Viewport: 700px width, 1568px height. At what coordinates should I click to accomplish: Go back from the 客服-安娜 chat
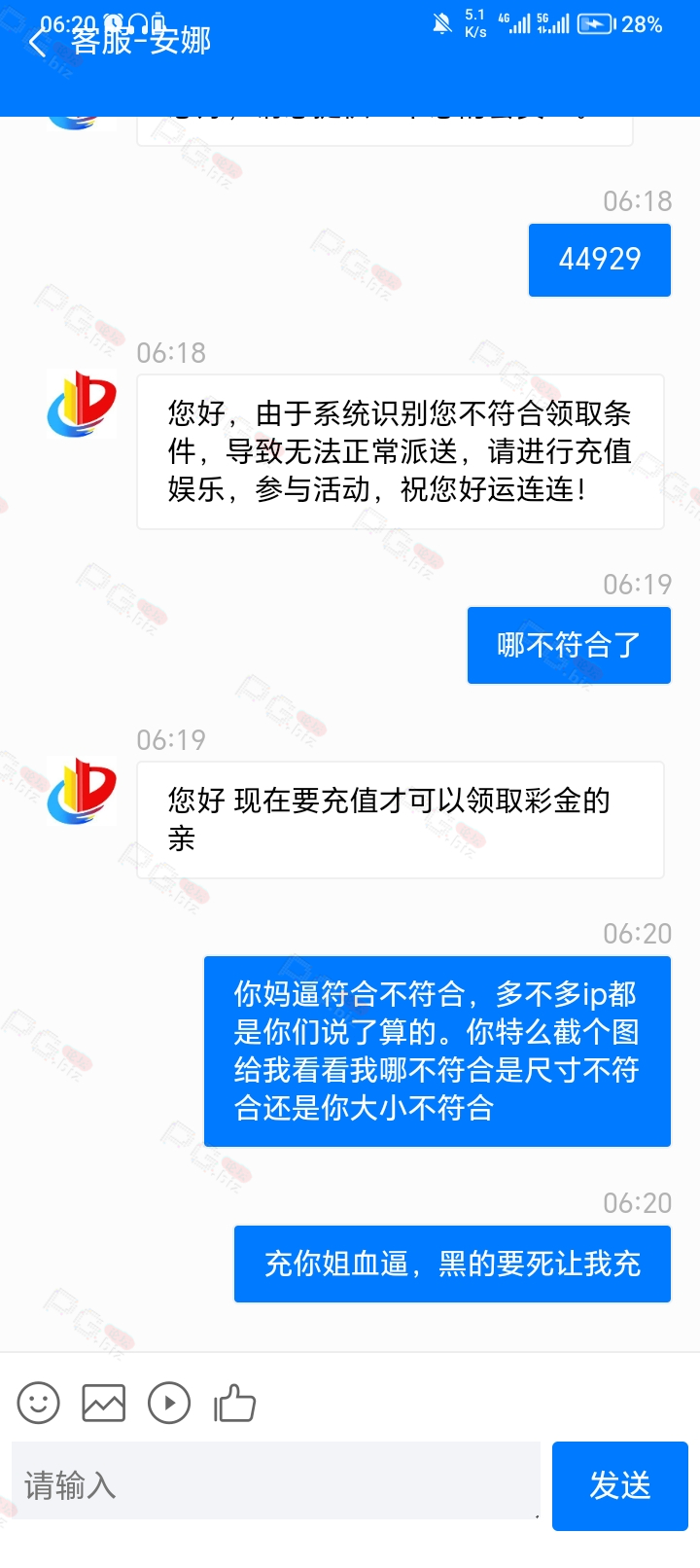(37, 43)
